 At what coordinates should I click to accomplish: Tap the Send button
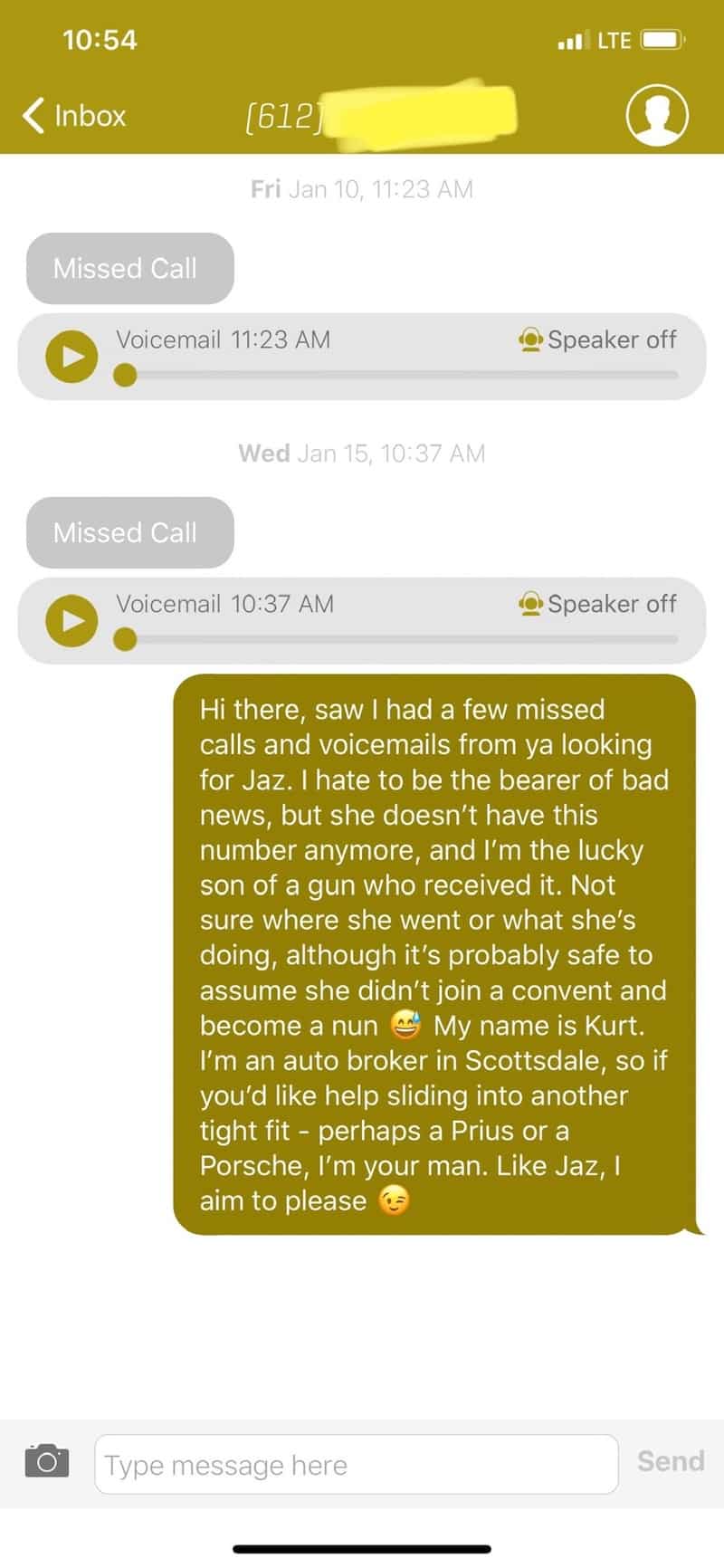click(671, 1461)
